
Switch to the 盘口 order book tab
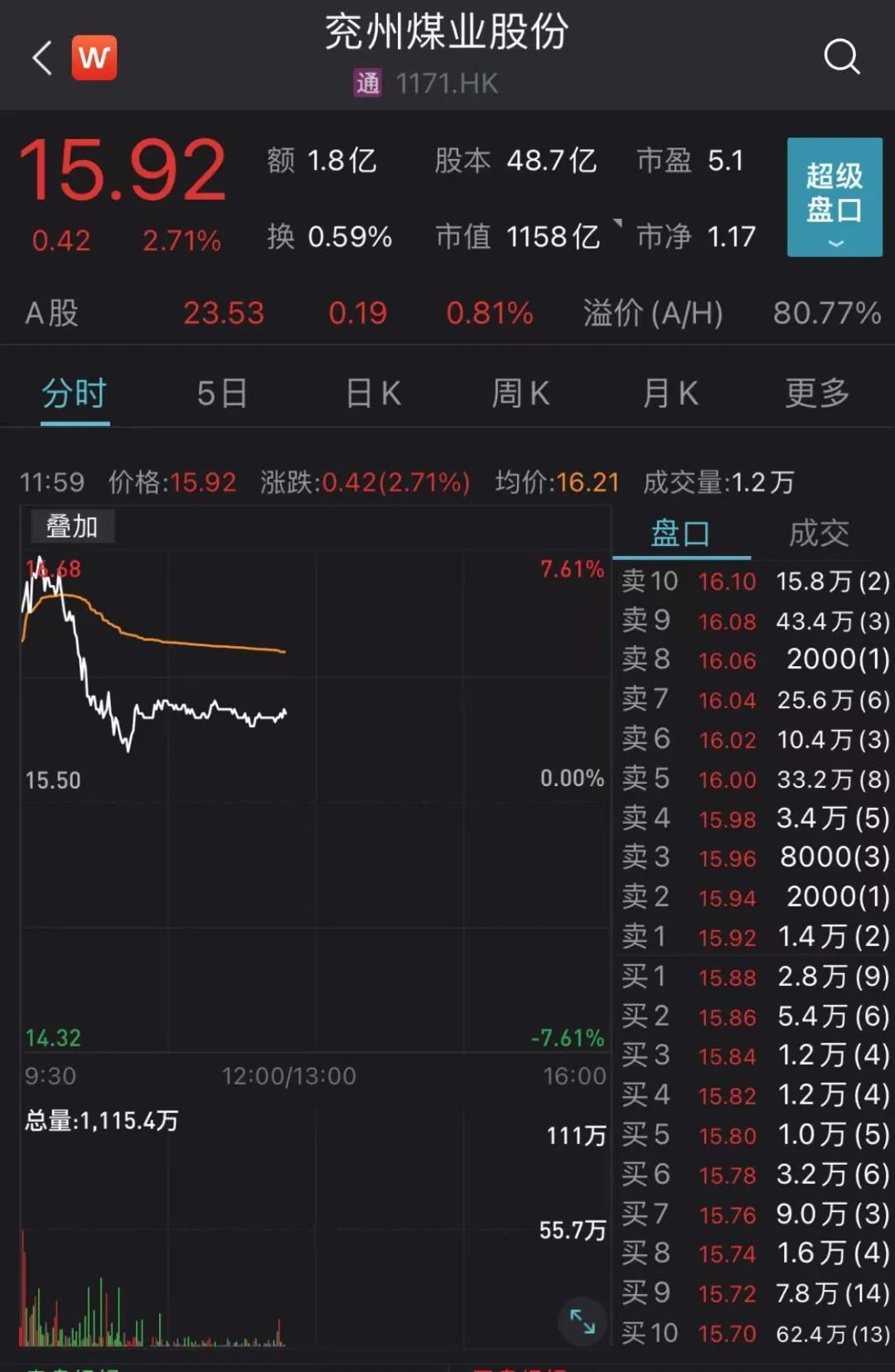680,534
